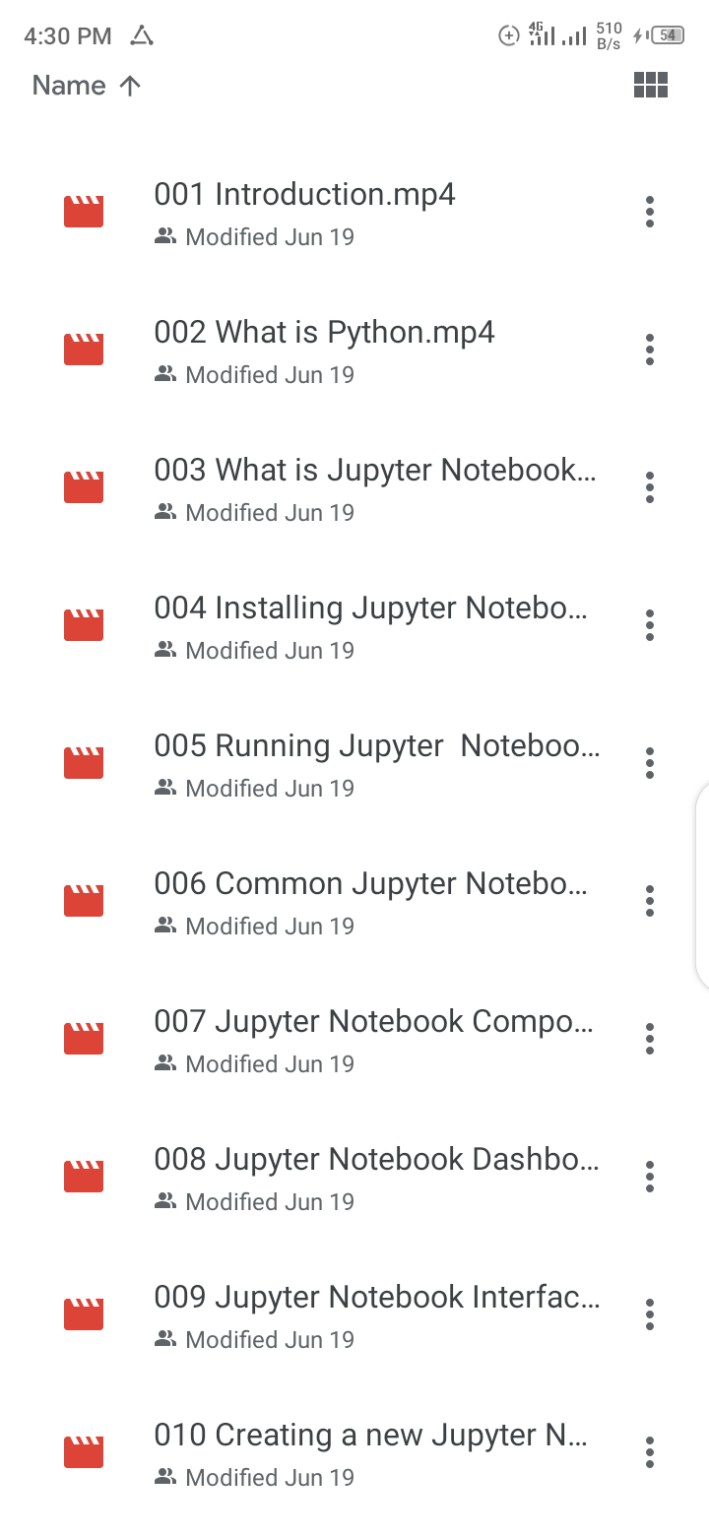Open 010 Creating a new Jupyter video
This screenshot has height=1536, width=709.
(x=355, y=1454)
